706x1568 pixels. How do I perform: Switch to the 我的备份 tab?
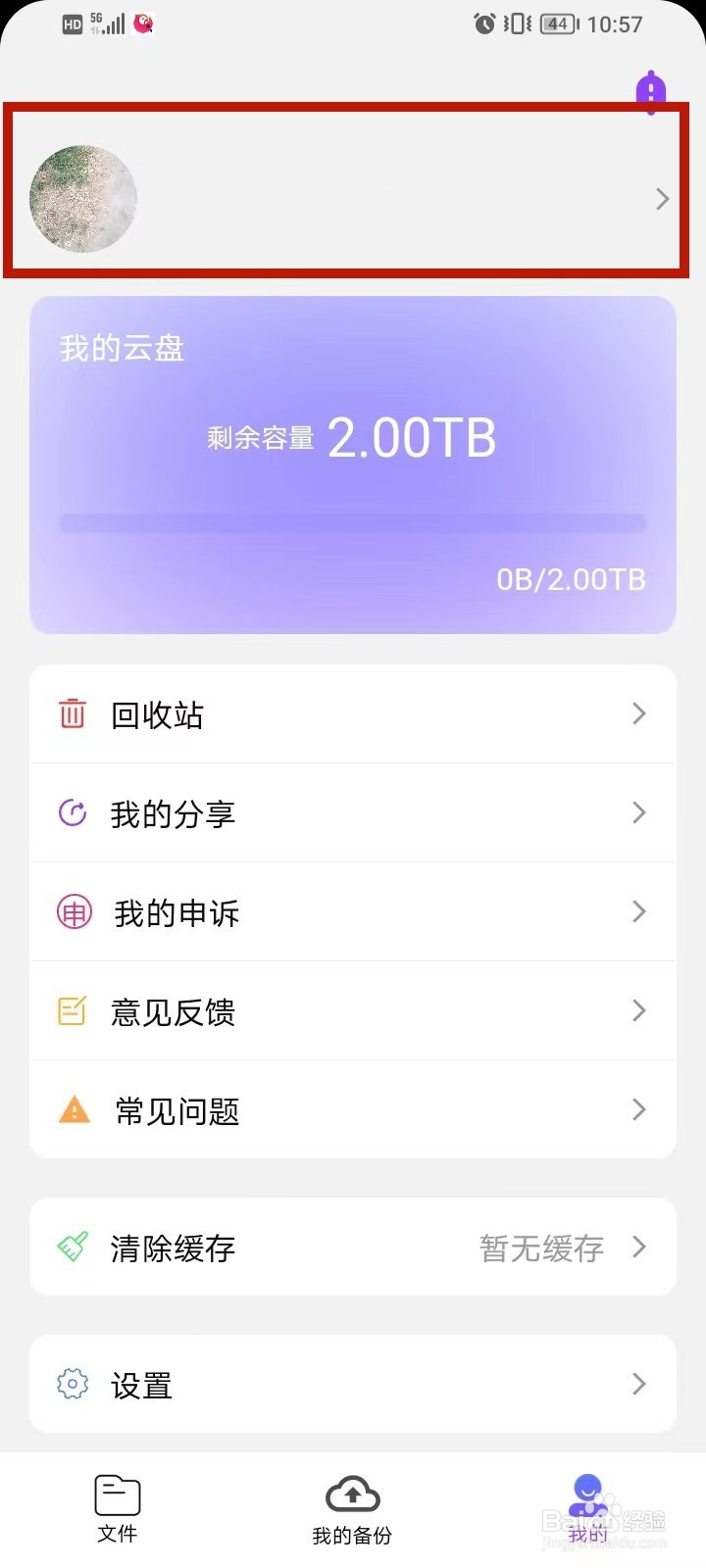(352, 1509)
